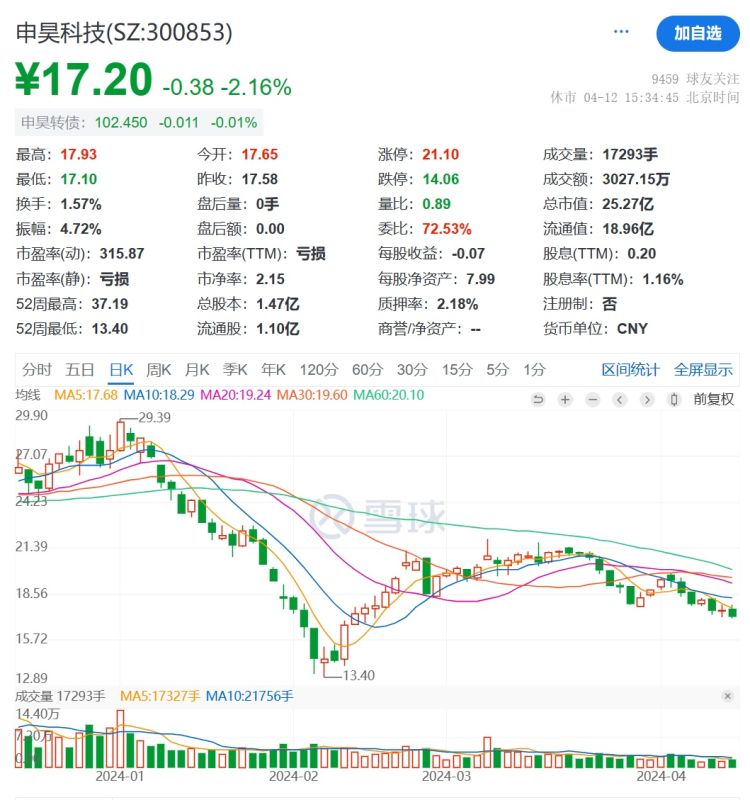
Task: Open the three-dot more options menu
Action: 622,32
